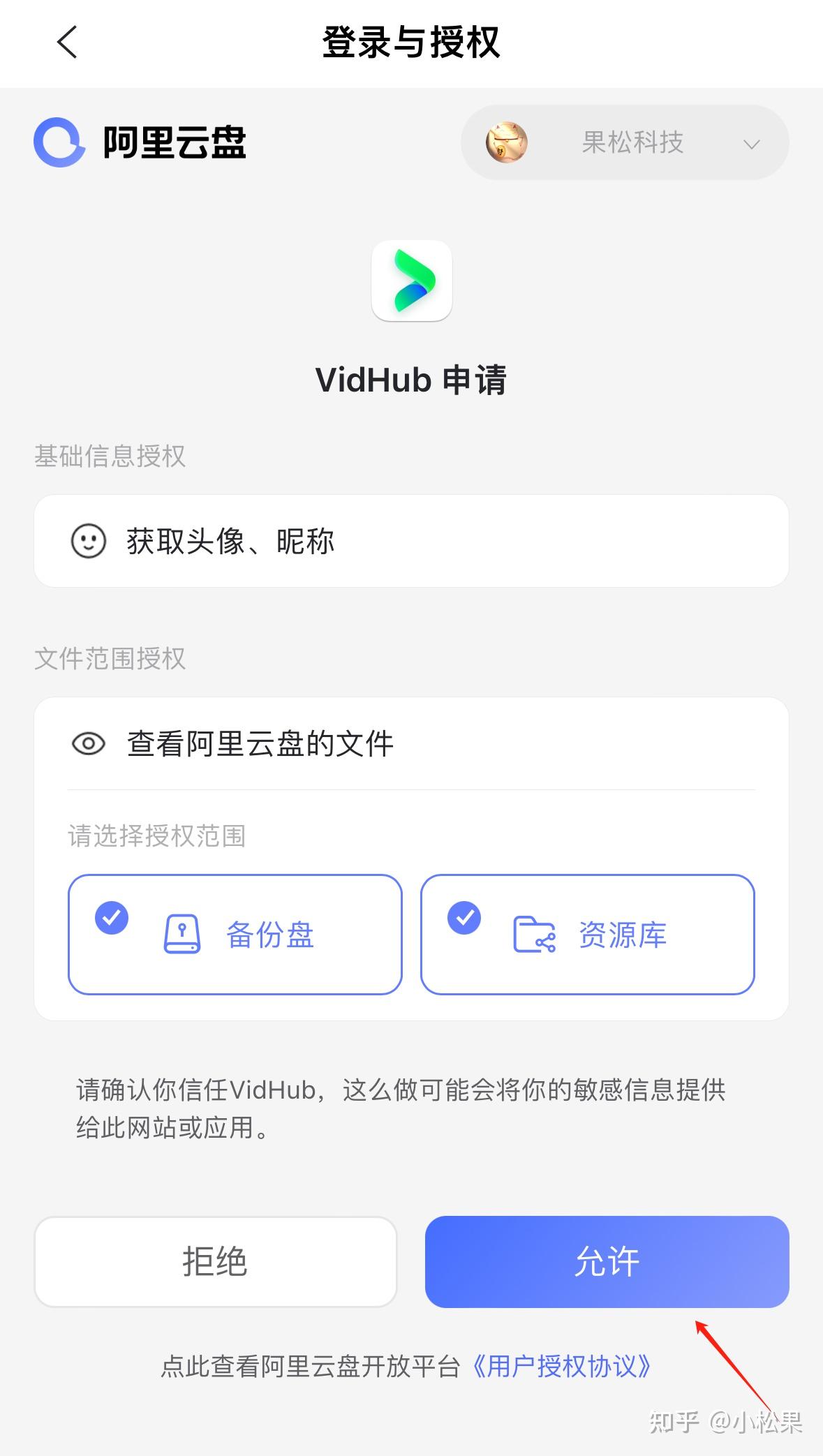Viewport: 823px width, 1456px height.
Task: Click the VidHub app icon
Action: 412,281
